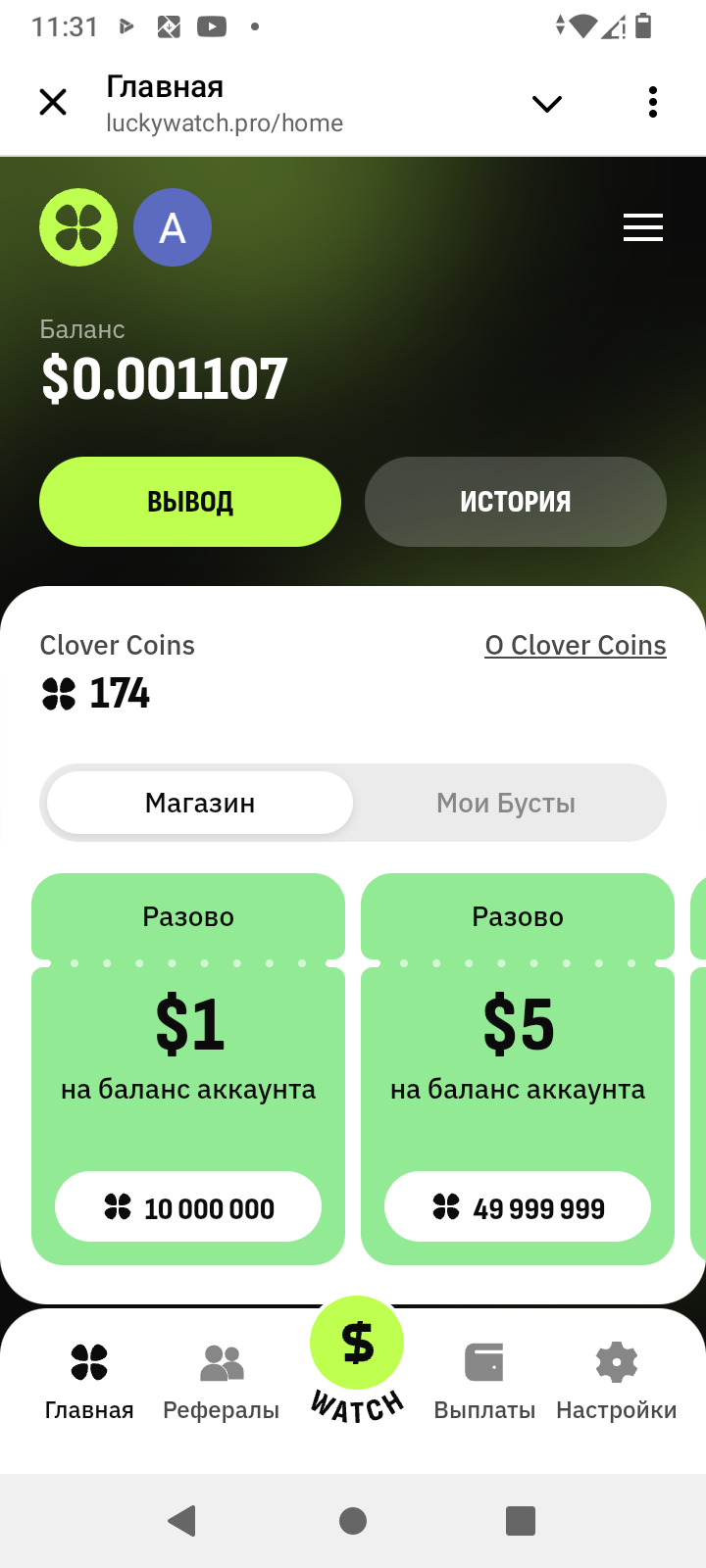Viewport: 706px width, 1568px height.
Task: Open the hamburger menu
Action: pos(643,227)
